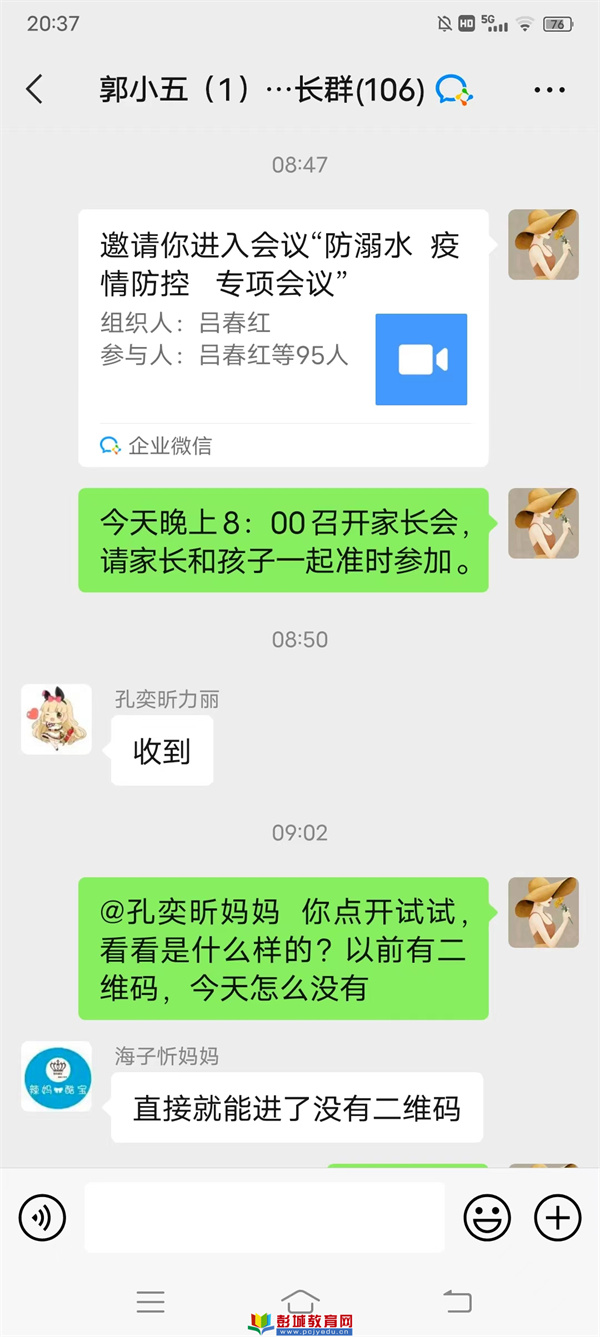
Task: Tap the system back button
Action: point(457,1301)
